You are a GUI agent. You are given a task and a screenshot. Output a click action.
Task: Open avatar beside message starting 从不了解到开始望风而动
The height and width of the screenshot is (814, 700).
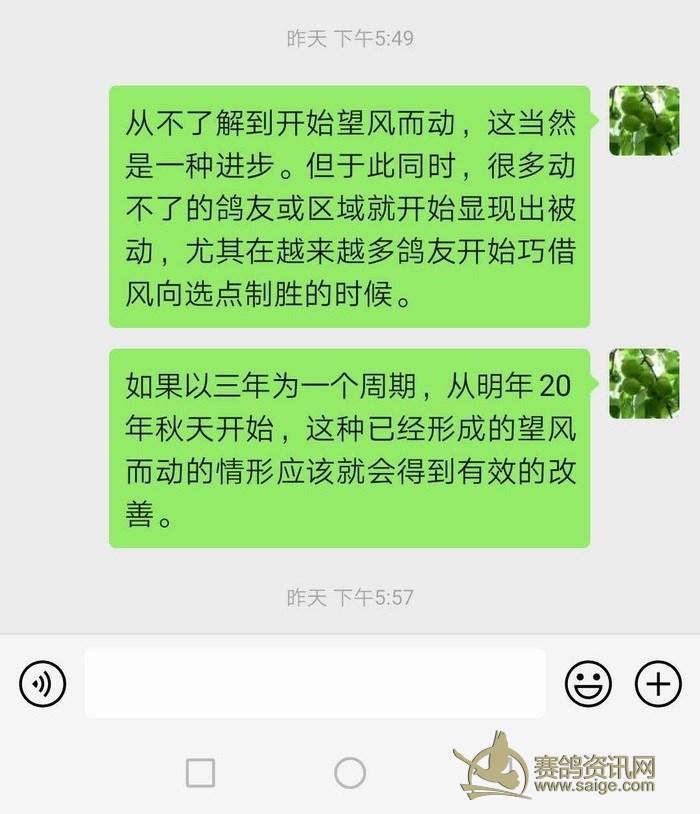[644, 121]
